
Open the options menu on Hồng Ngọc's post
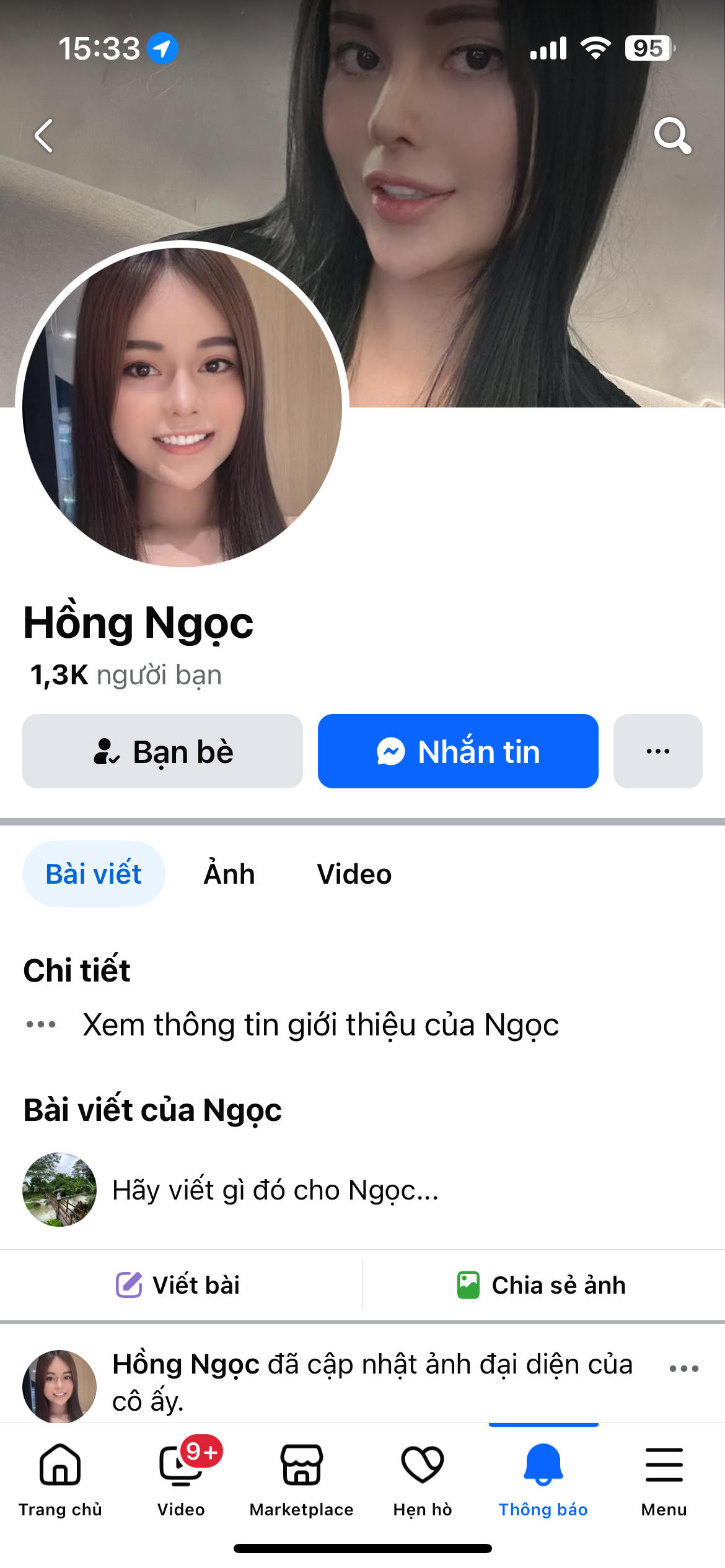click(x=683, y=1369)
